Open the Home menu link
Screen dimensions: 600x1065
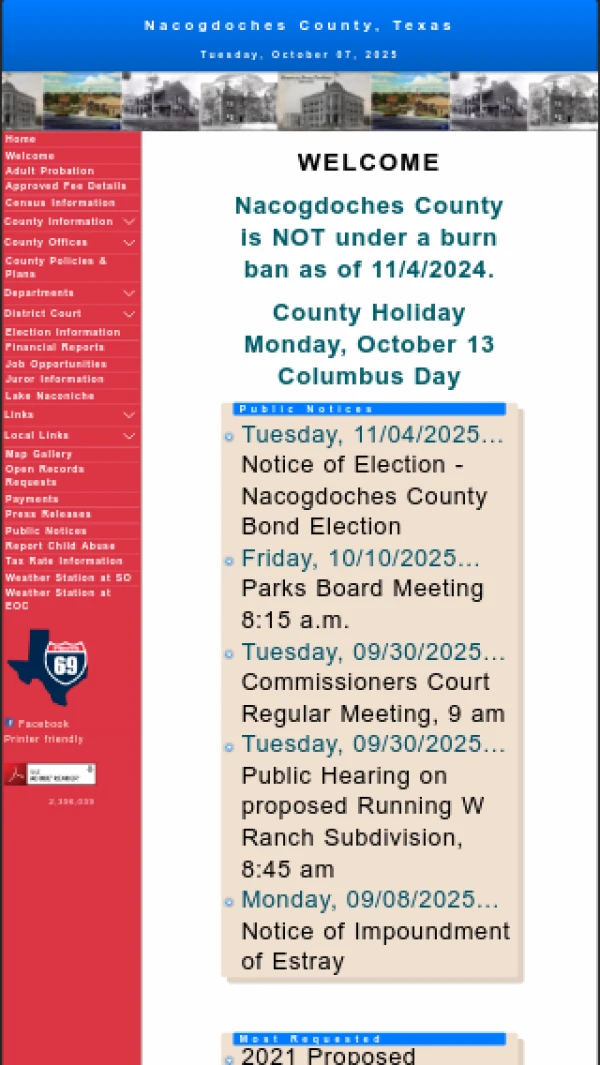tap(21, 140)
